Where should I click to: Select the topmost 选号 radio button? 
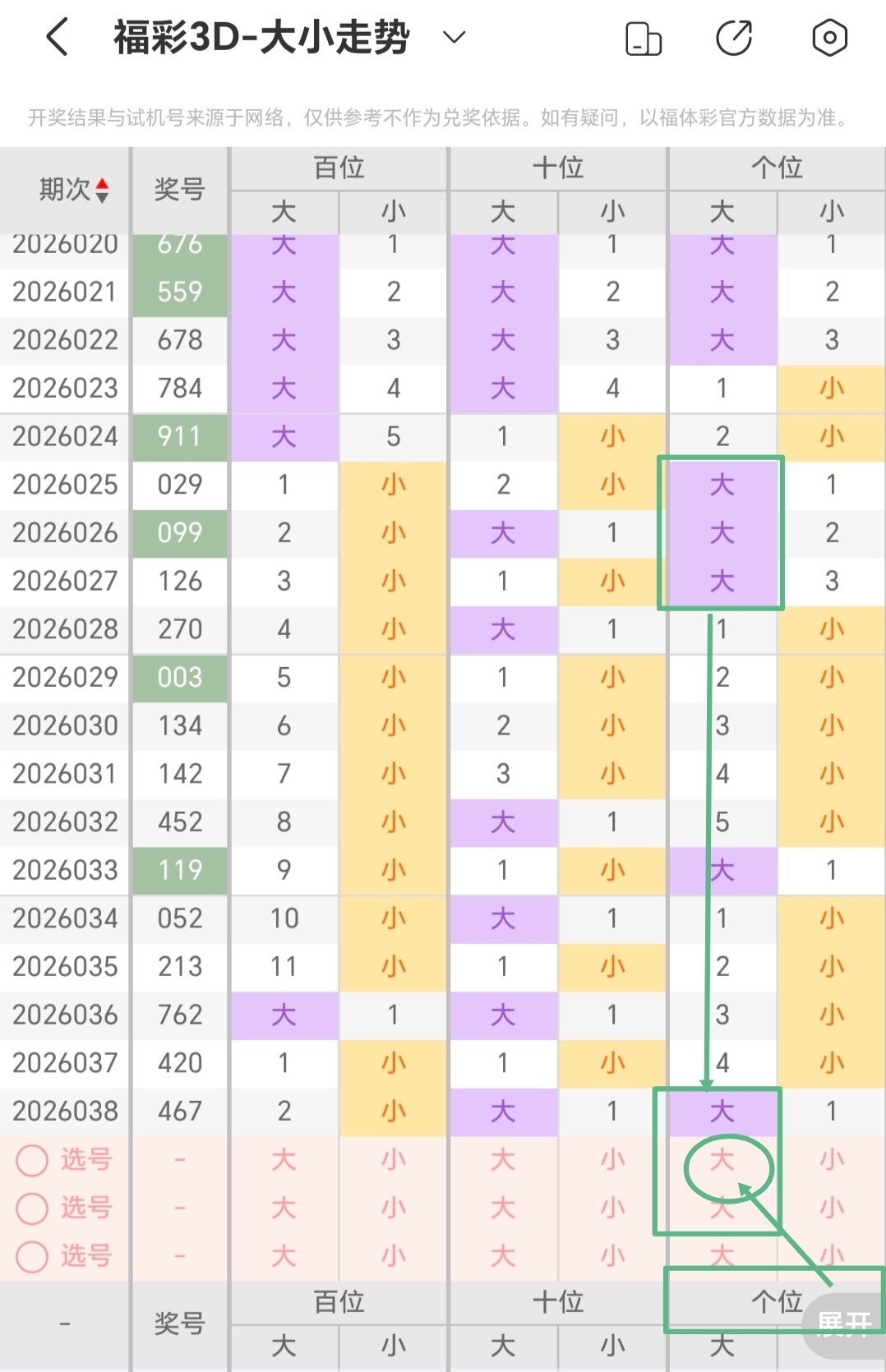(x=33, y=1160)
